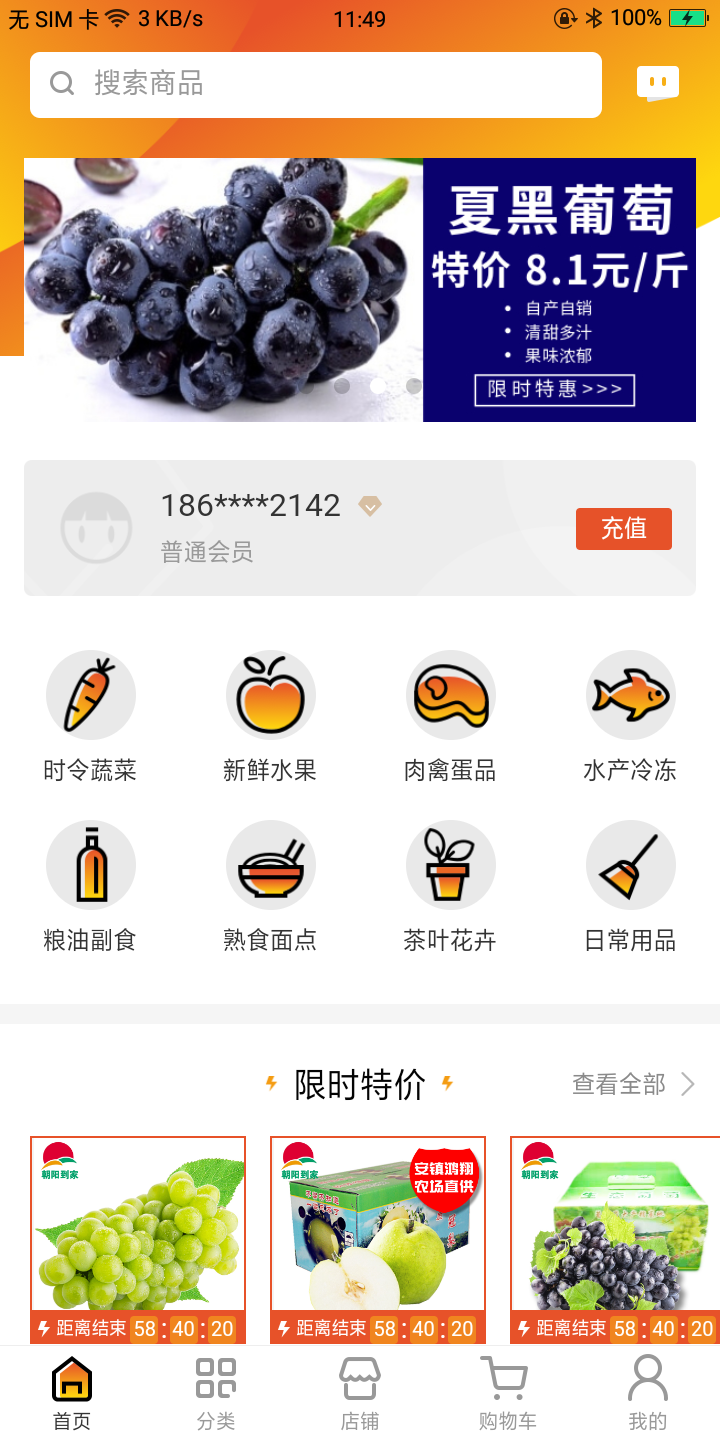Open the green grapes deal card
Viewport: 720px width, 1440px height.
point(138,1238)
